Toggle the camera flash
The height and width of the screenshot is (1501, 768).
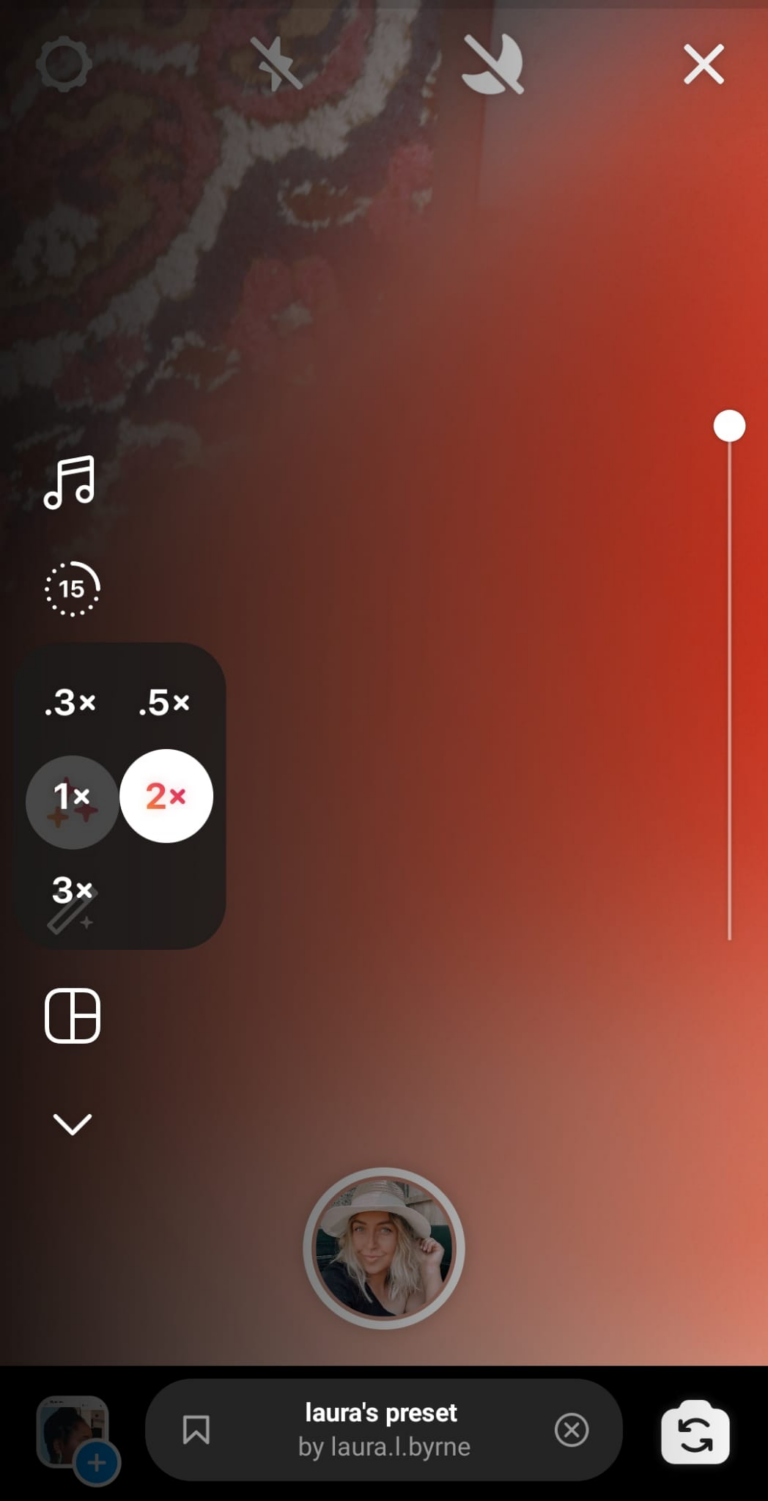tap(276, 65)
